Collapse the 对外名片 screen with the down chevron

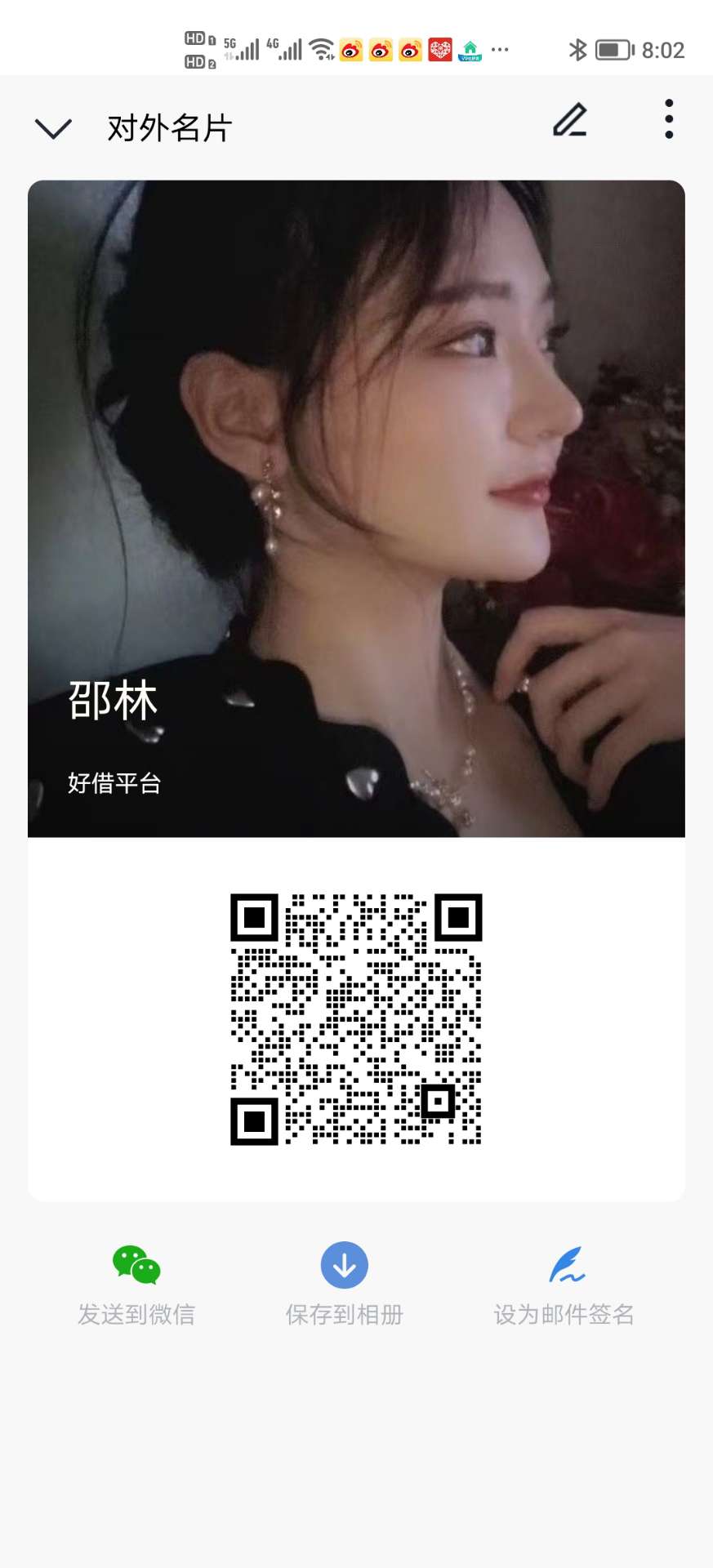54,128
